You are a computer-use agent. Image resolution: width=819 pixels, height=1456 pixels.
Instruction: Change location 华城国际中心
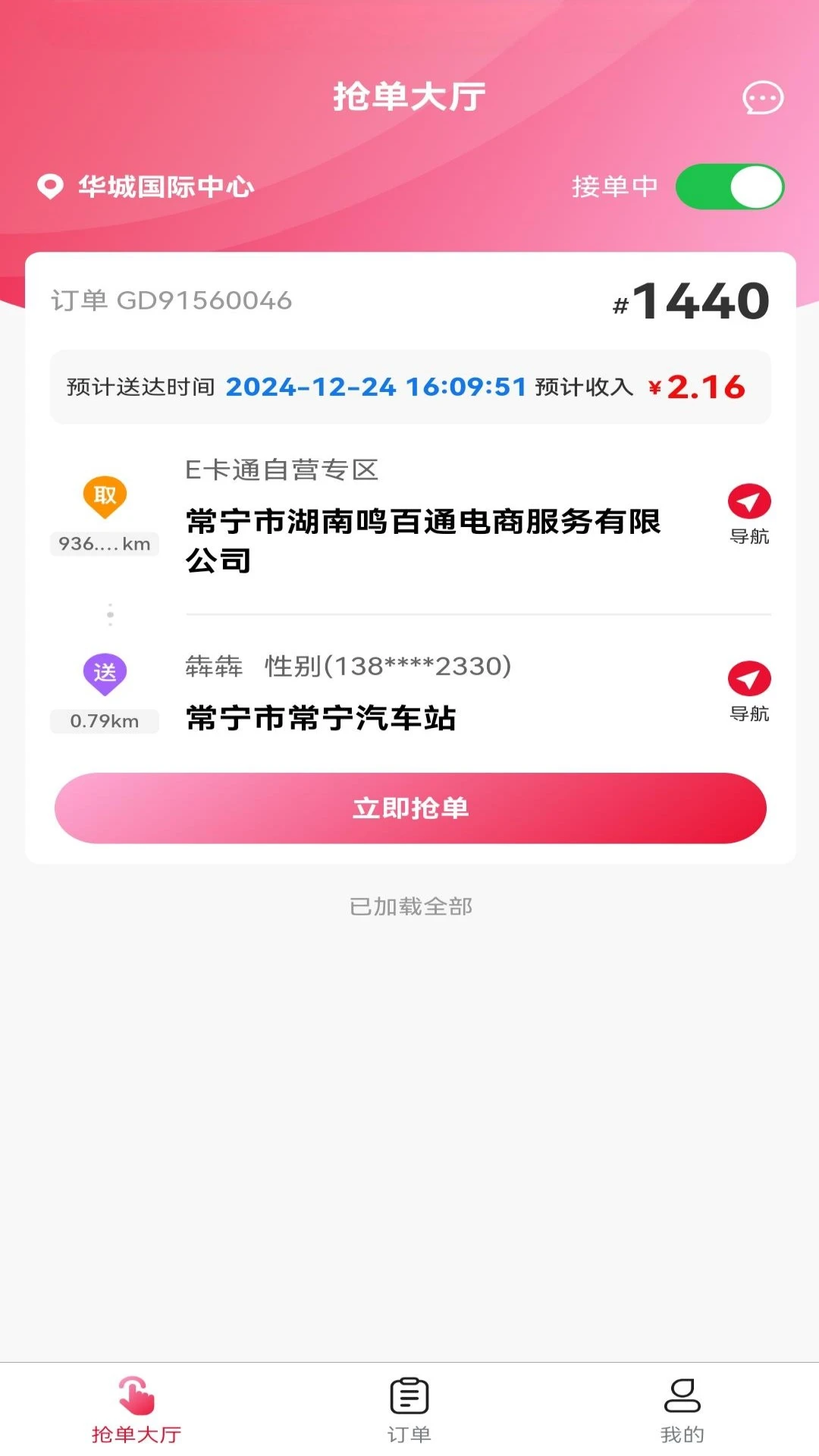click(x=147, y=187)
